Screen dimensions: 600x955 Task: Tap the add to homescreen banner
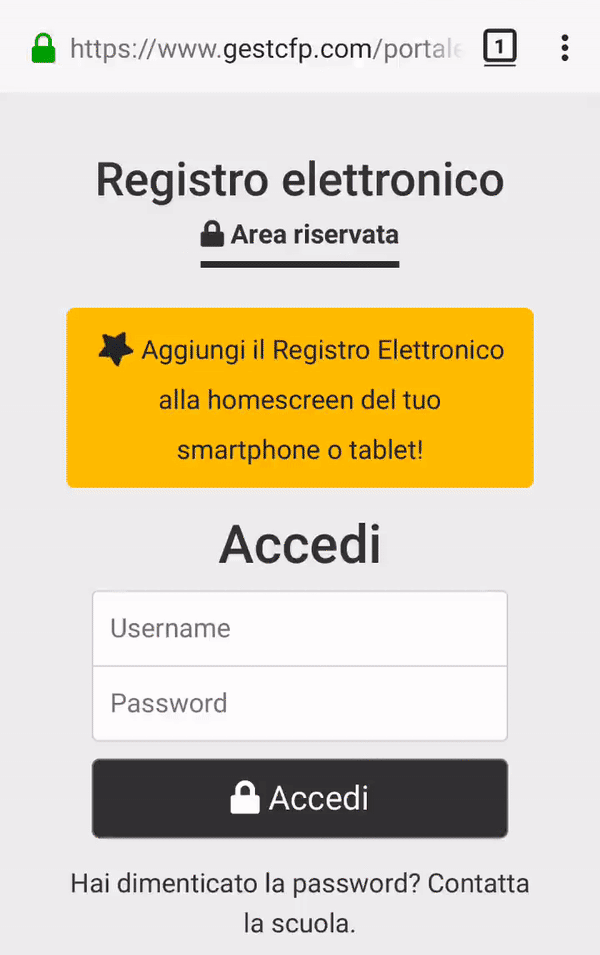click(300, 398)
